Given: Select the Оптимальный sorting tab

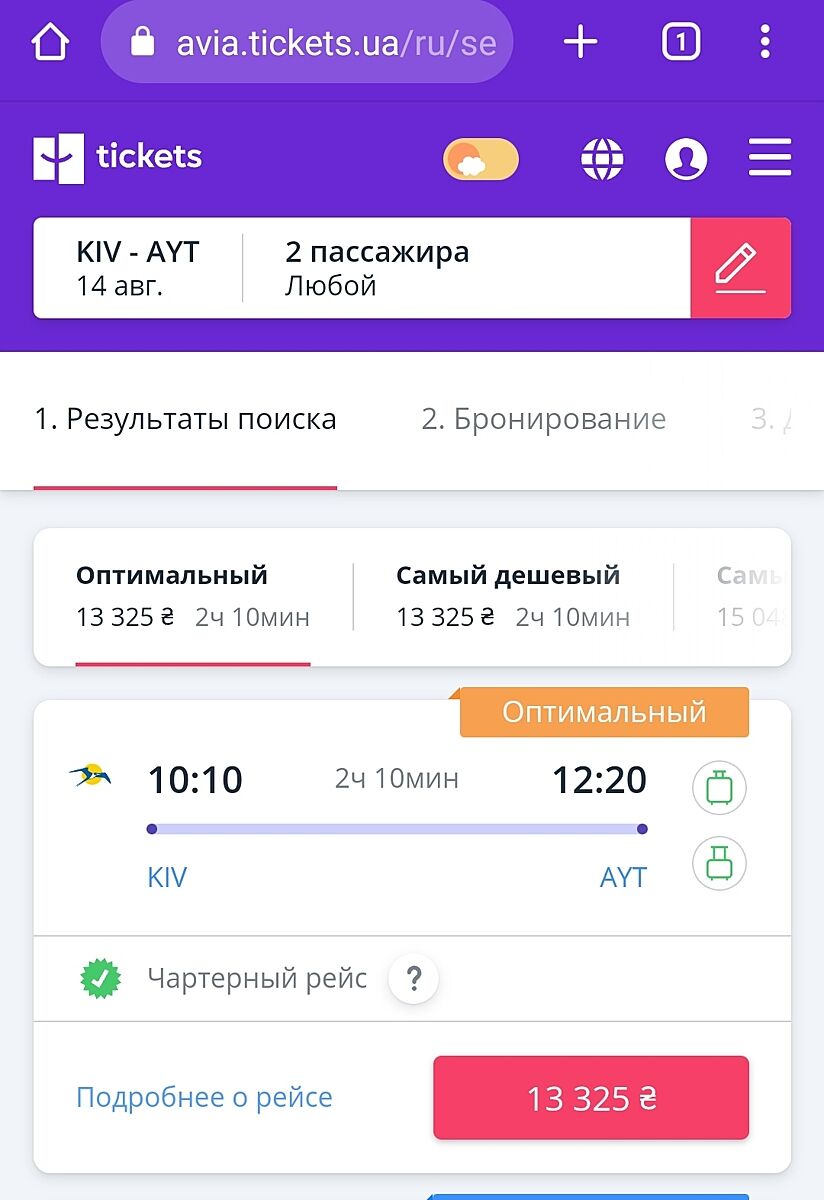Looking at the screenshot, I should coord(192,596).
